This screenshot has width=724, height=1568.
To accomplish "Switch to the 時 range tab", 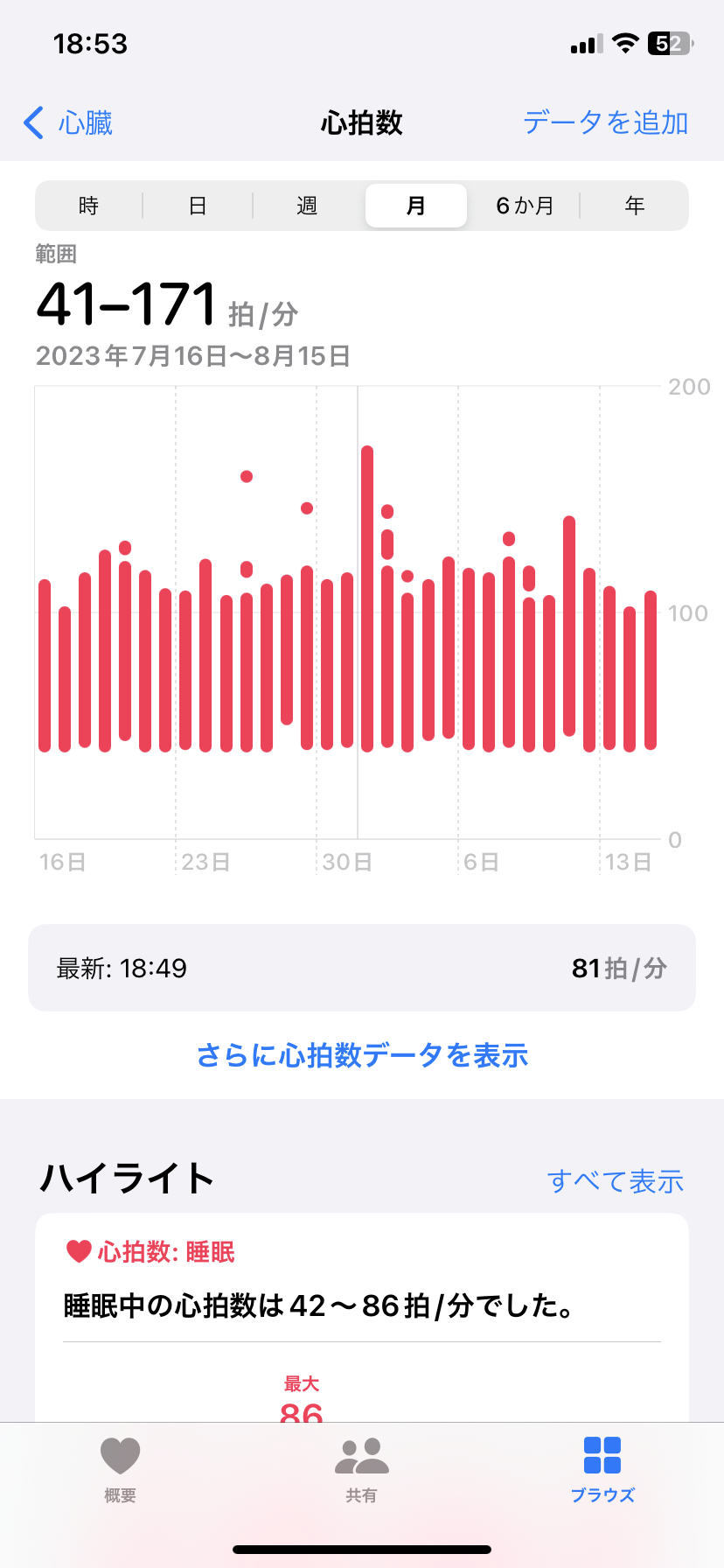I will [88, 206].
